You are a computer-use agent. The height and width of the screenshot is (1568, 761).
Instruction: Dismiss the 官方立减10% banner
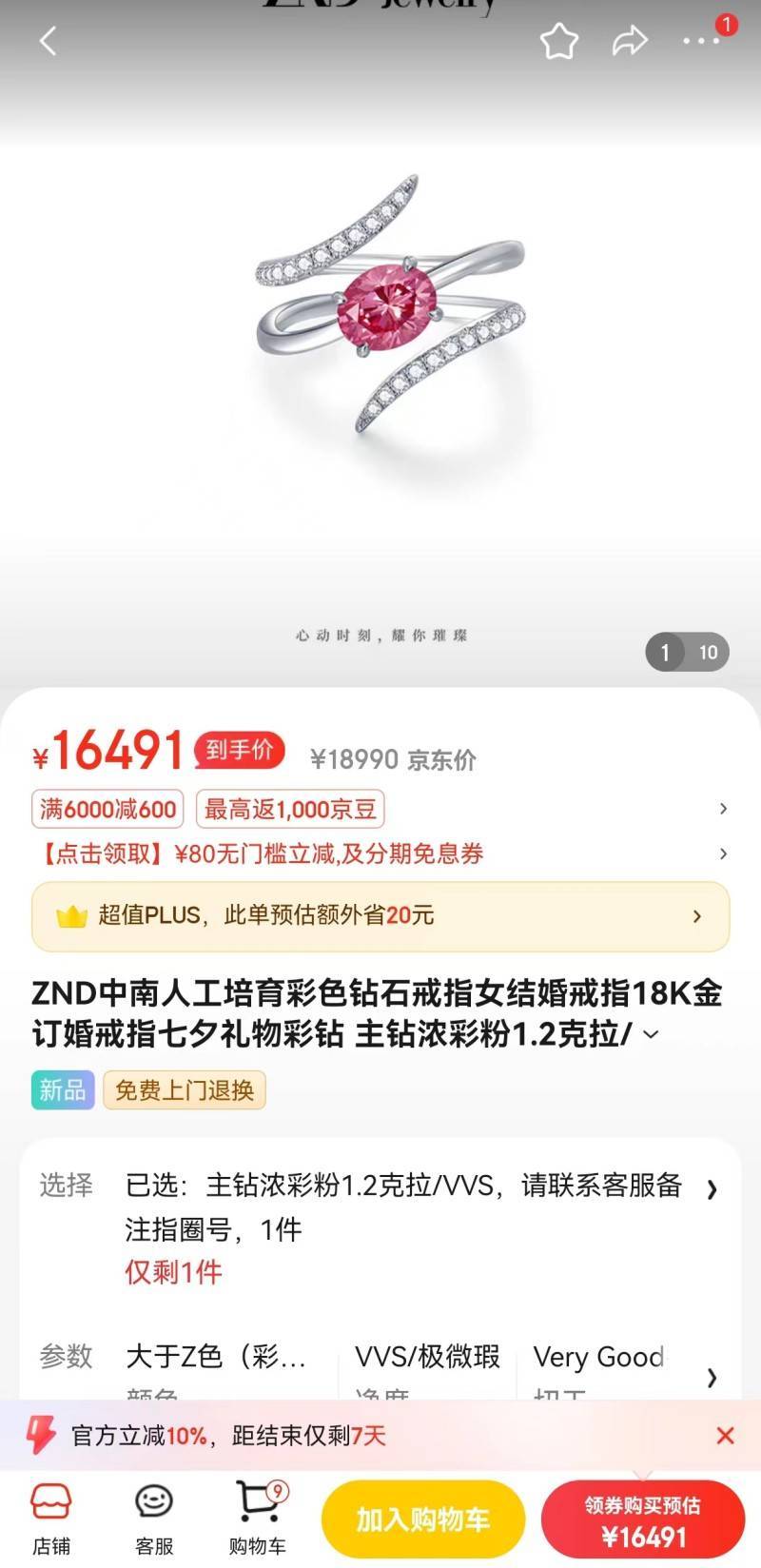725,1435
